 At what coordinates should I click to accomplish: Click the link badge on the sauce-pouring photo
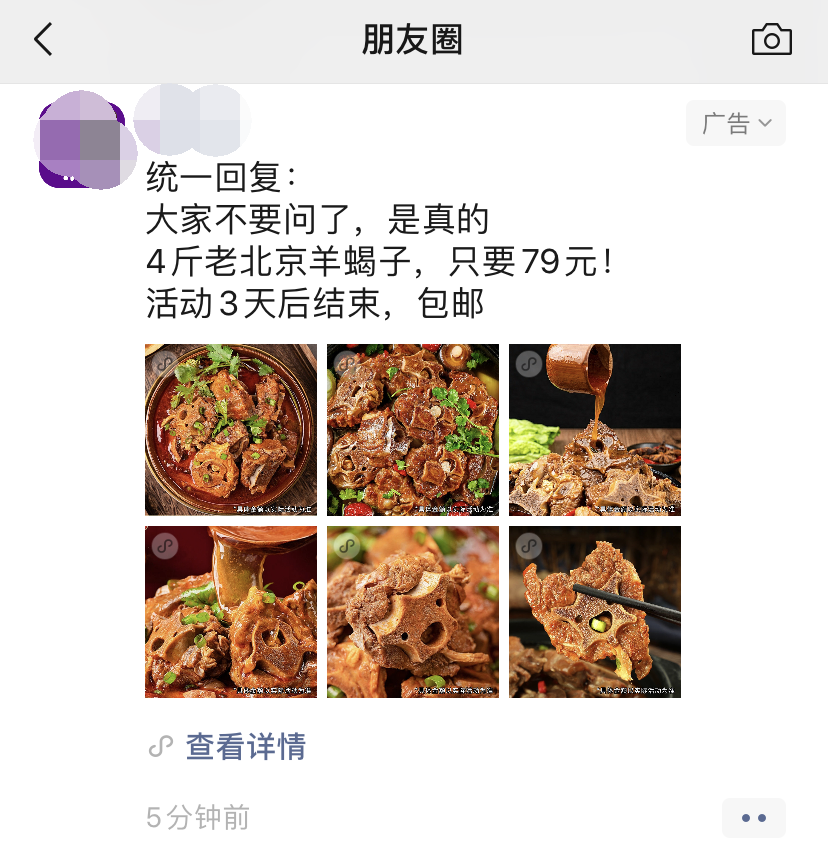pos(527,362)
